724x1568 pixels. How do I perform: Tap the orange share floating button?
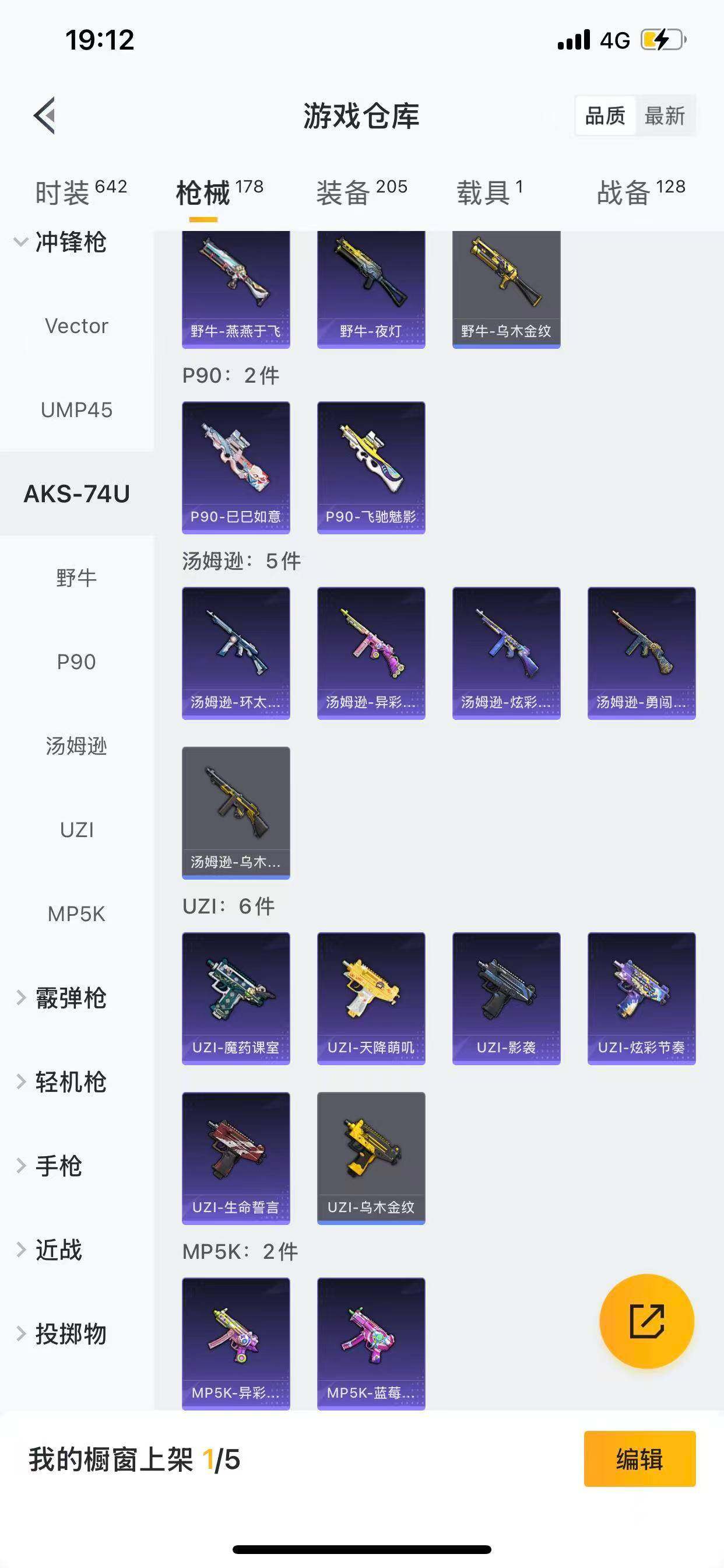(646, 1321)
